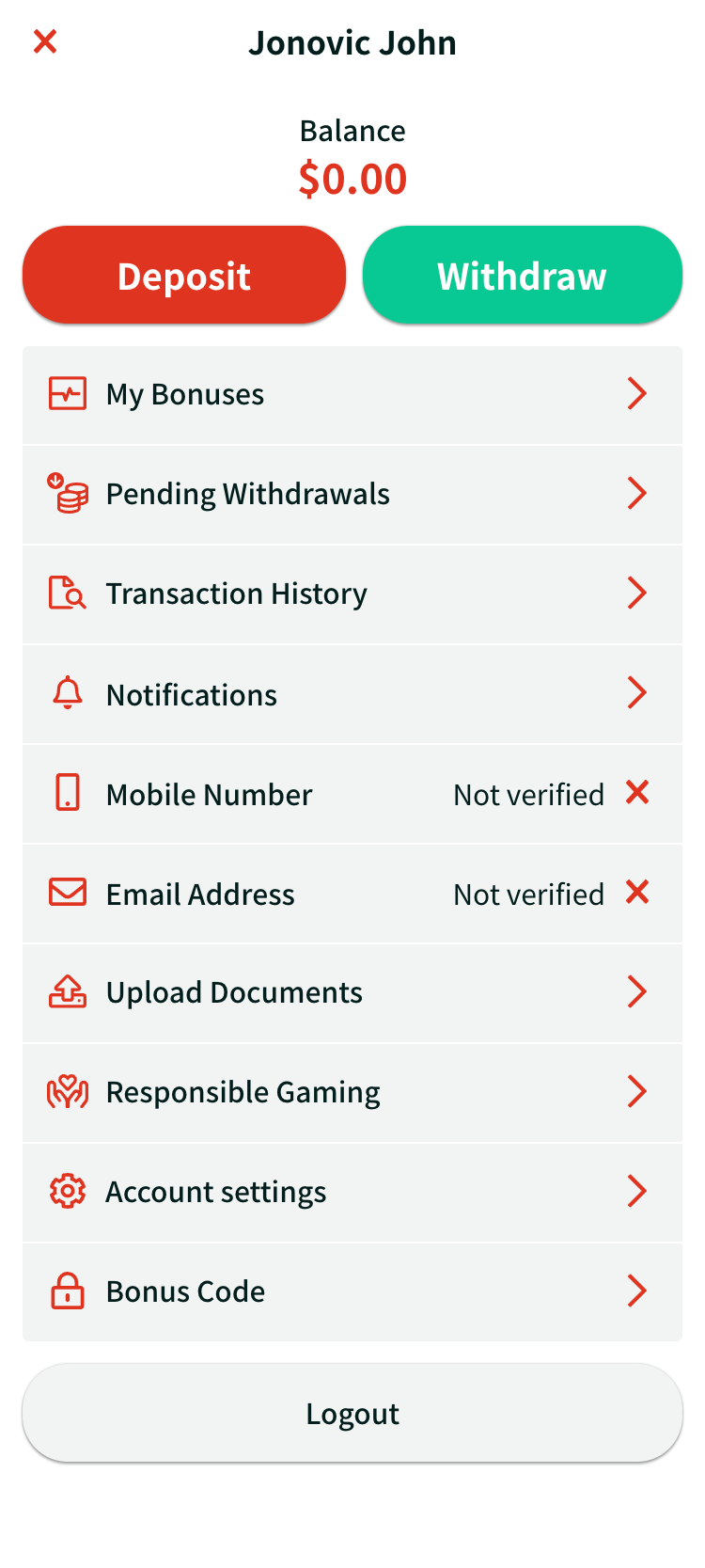Verify the Mobile Number row
The image size is (705, 1568).
tap(352, 794)
